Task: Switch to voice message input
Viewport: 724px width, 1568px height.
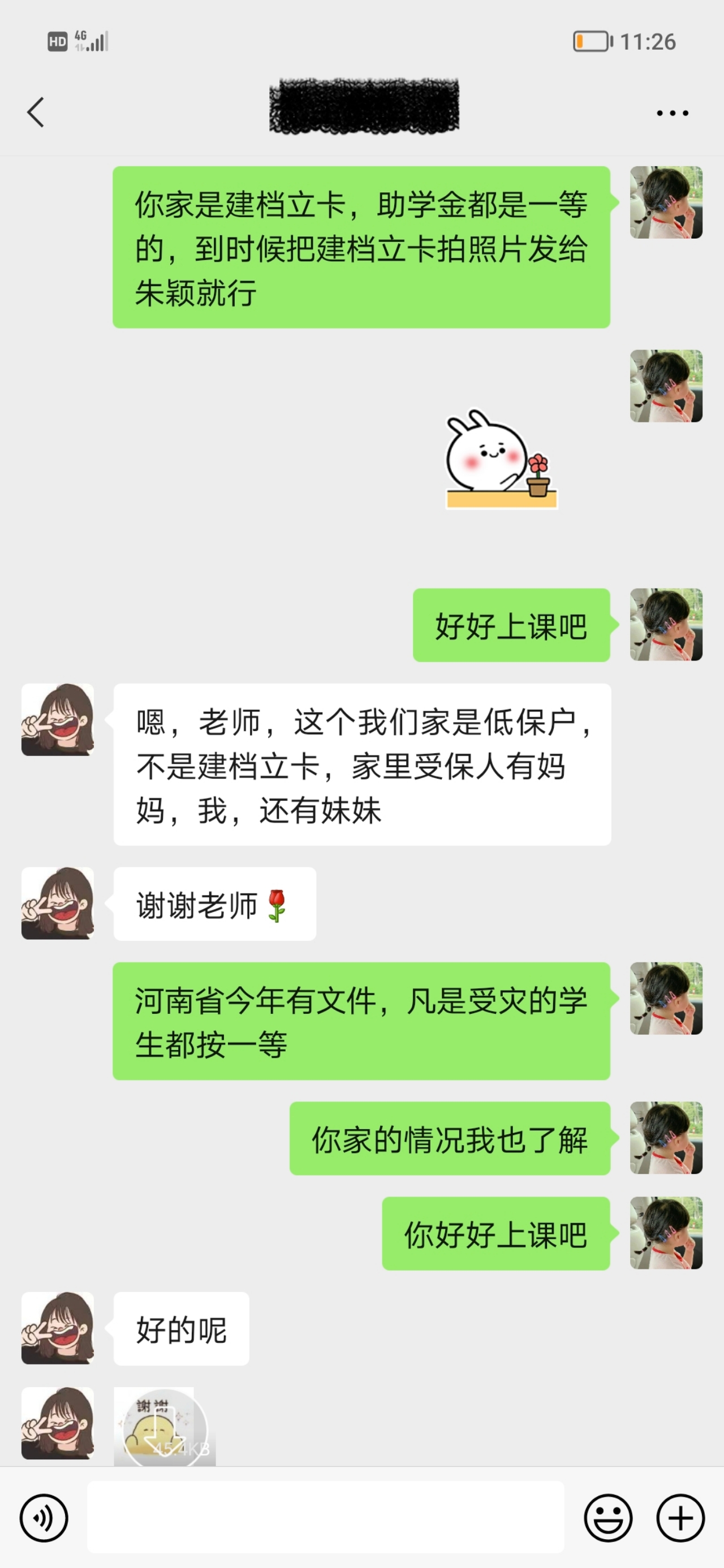Action: click(x=44, y=1518)
